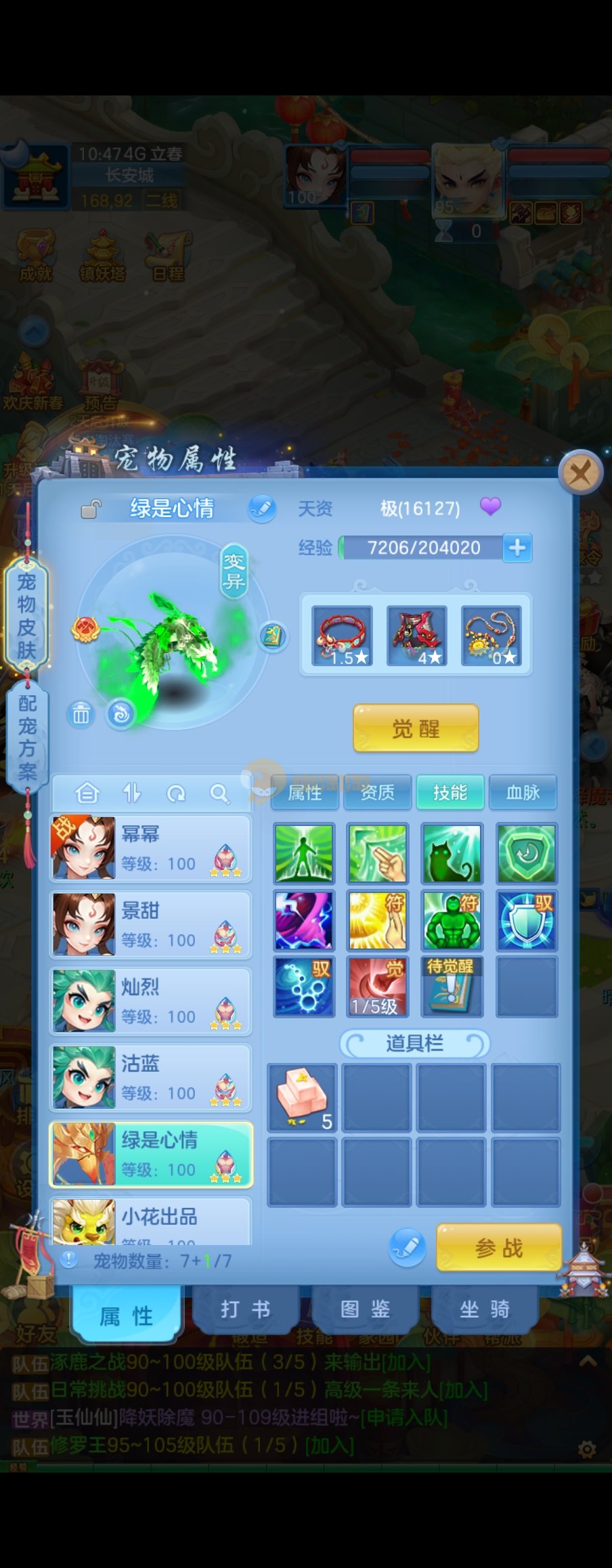Open the 图鉴 bottom tab
Screen dimensions: 612x1568
365,1309
